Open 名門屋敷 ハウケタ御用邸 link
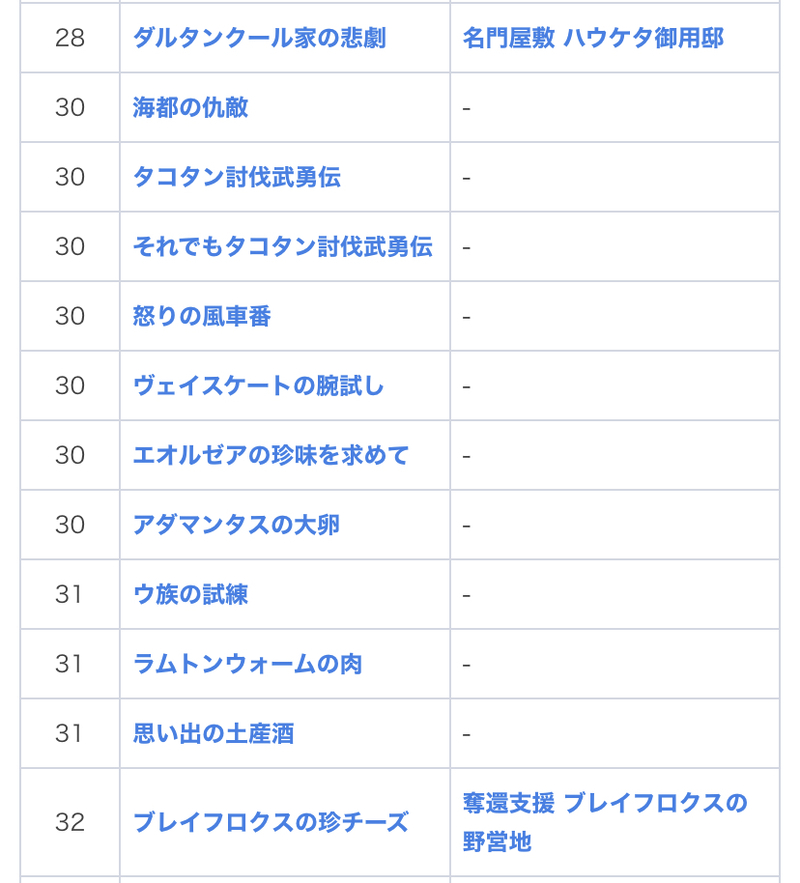Screen dimensions: 800x883 click(593, 38)
